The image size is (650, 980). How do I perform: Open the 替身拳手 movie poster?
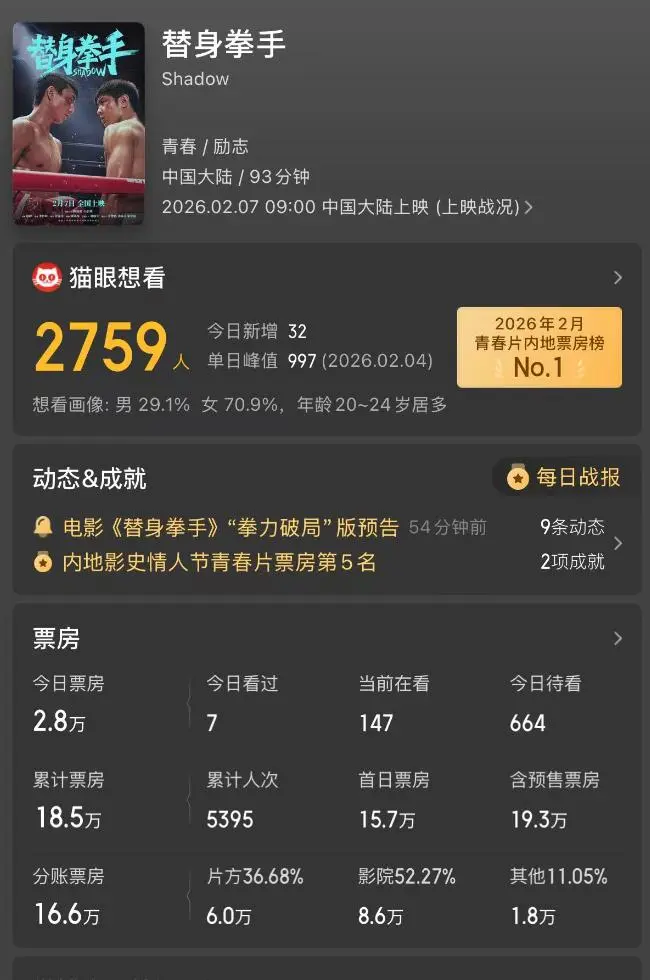point(78,123)
